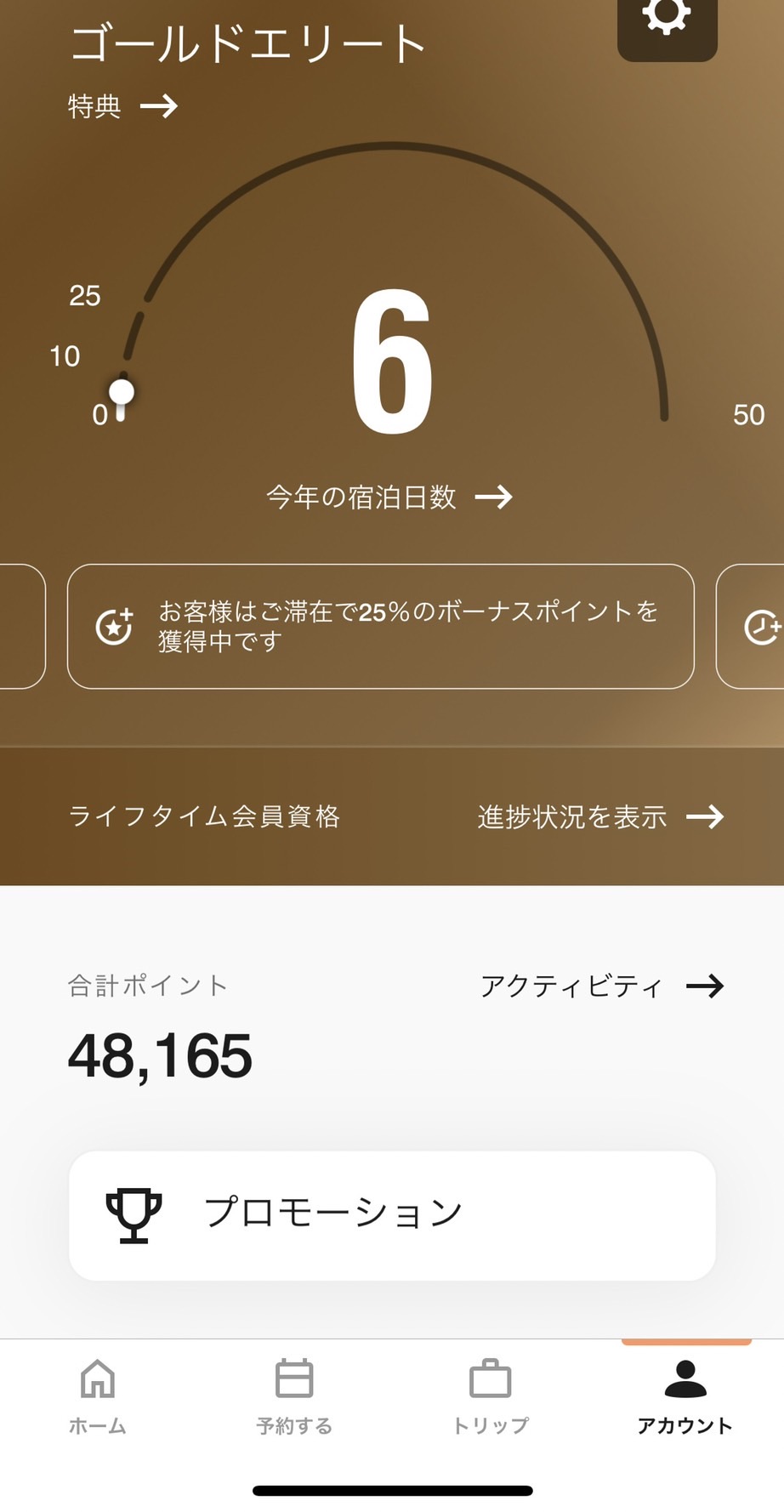Show lifetime status progress via 進捗状況を表示

pos(601,816)
